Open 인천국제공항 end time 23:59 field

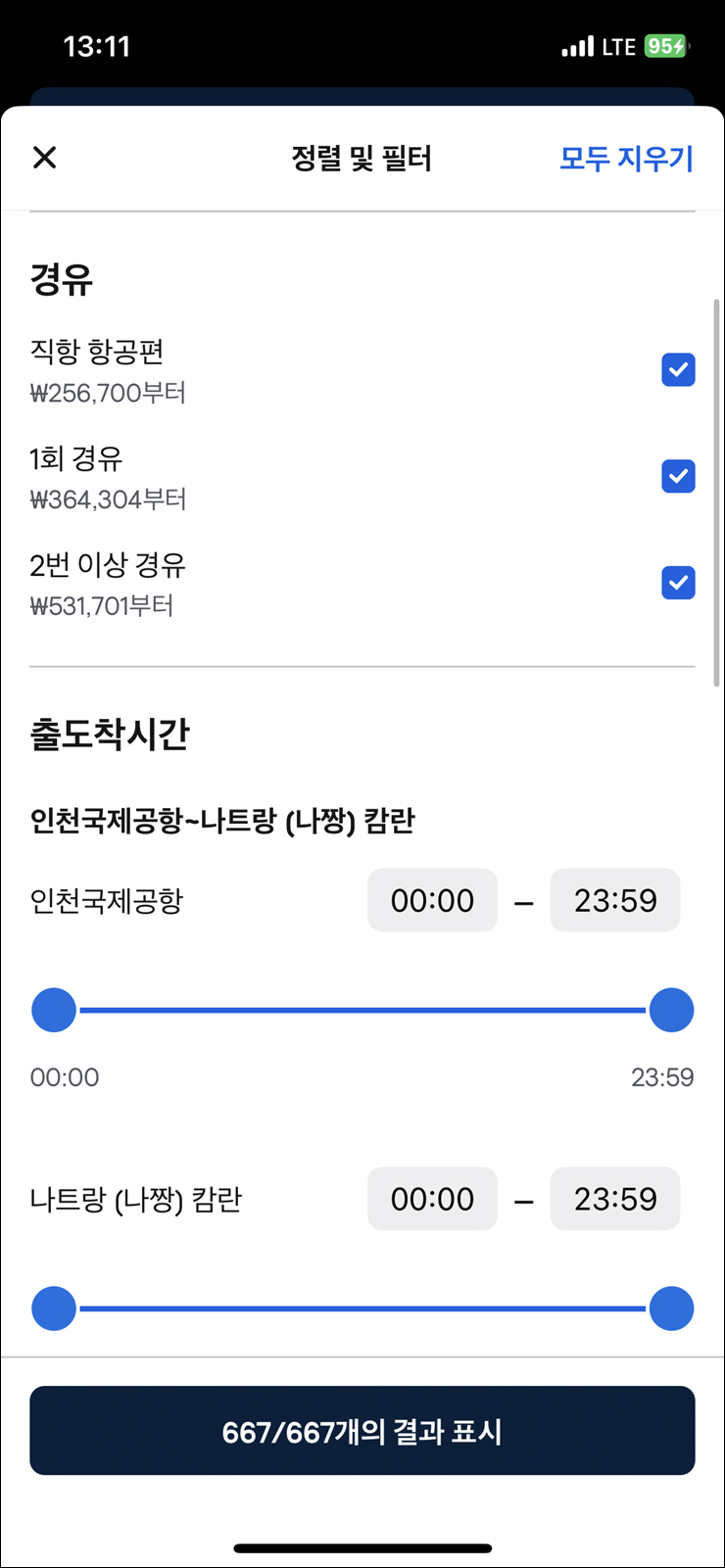pos(615,900)
